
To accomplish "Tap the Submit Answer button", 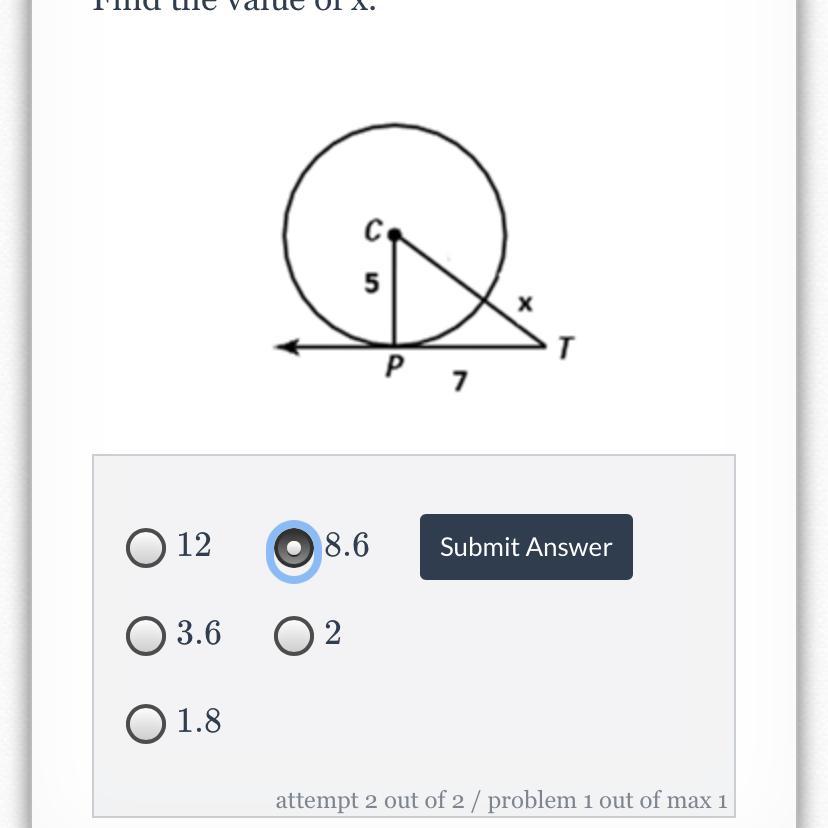I will pos(526,547).
